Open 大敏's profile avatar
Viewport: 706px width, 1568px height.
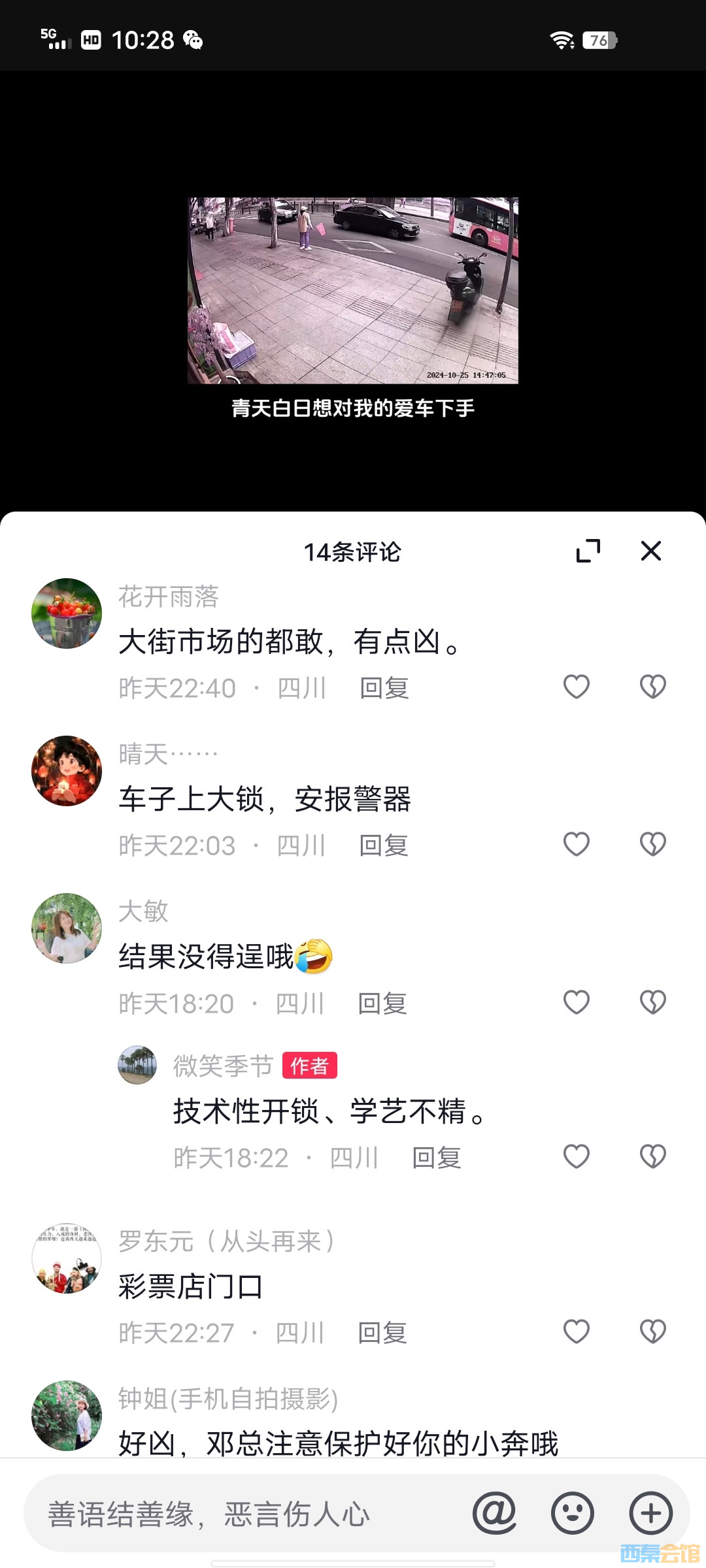coord(67,928)
